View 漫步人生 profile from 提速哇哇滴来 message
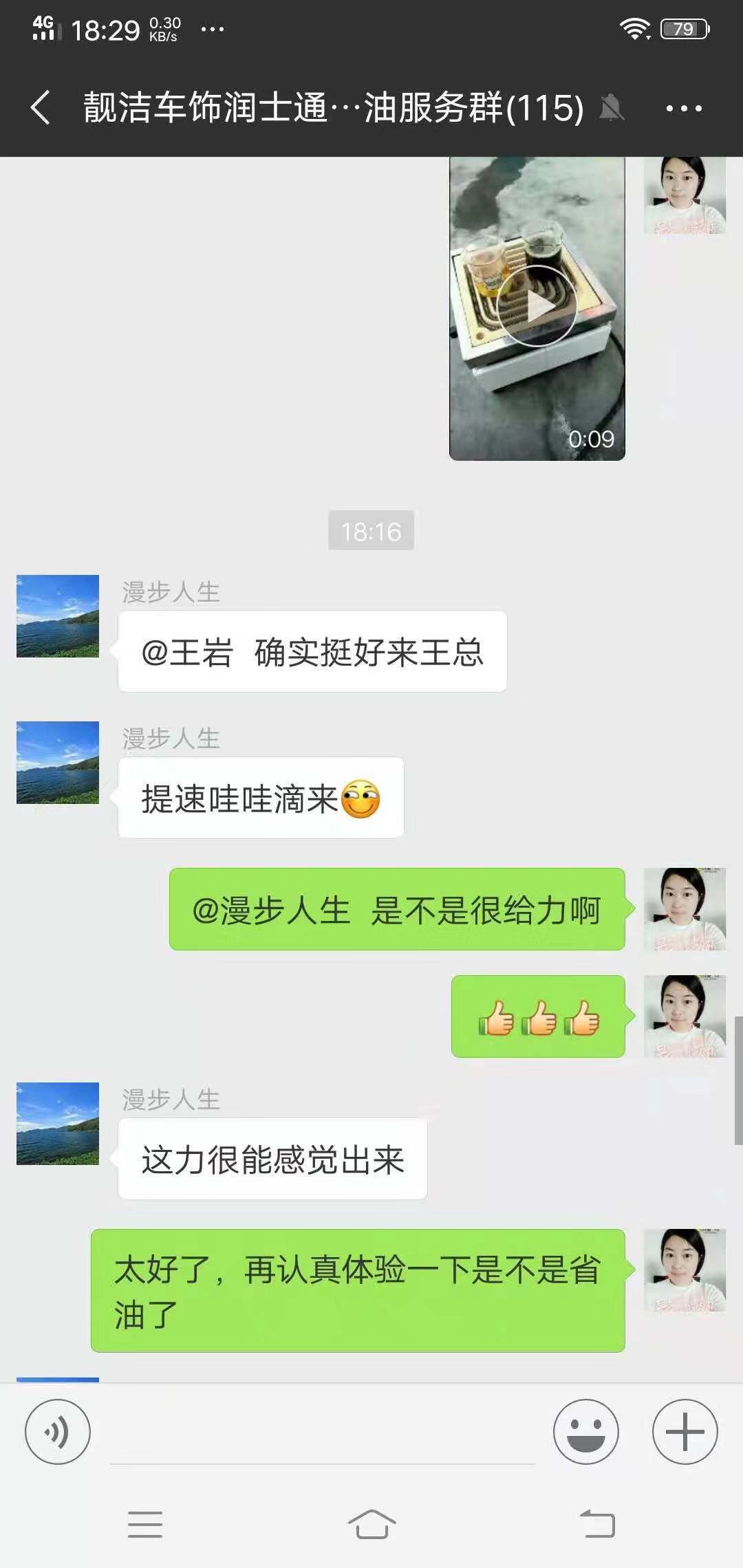The width and height of the screenshot is (743, 1568). point(58,763)
